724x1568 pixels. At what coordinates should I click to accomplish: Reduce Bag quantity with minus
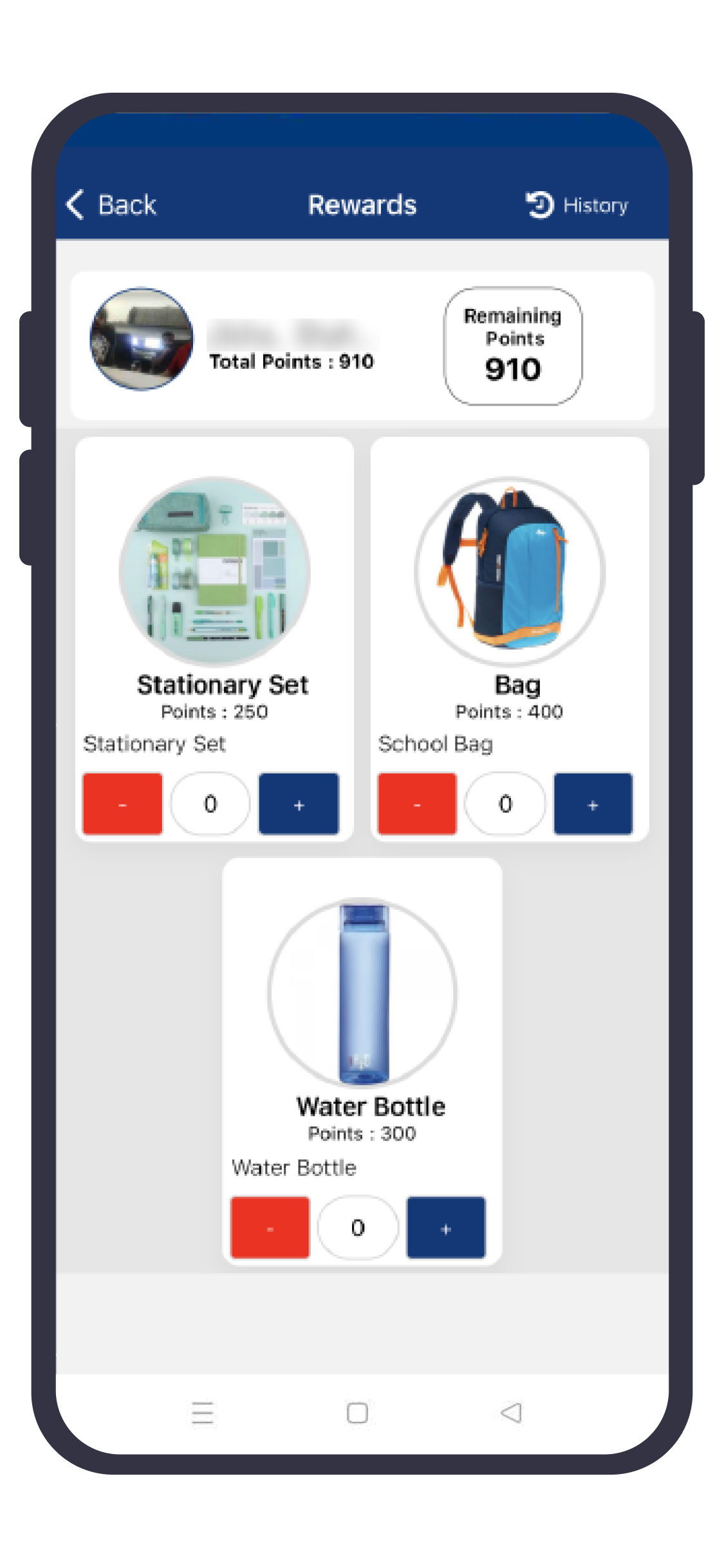[417, 804]
